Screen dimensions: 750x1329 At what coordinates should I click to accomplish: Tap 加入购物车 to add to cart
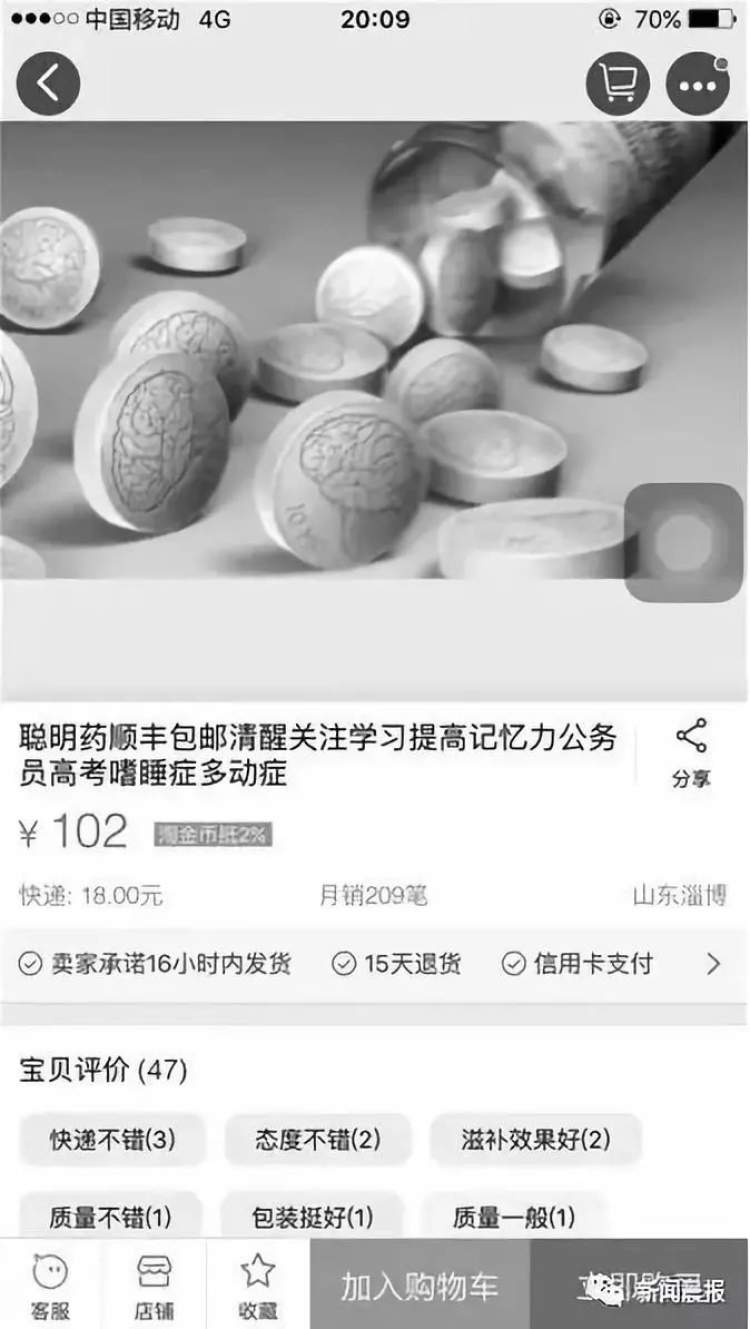coord(419,1286)
